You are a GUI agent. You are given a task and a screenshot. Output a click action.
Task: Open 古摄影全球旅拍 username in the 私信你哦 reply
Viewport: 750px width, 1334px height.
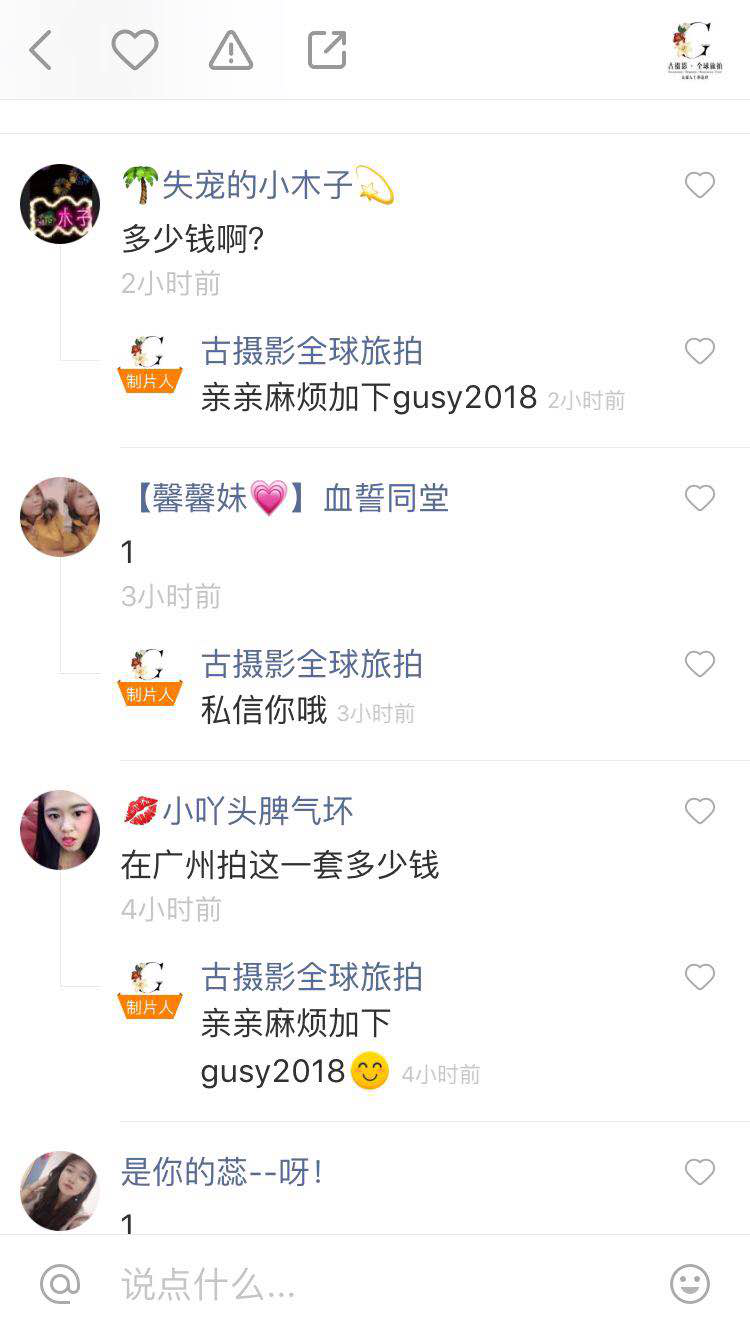pyautogui.click(x=312, y=664)
